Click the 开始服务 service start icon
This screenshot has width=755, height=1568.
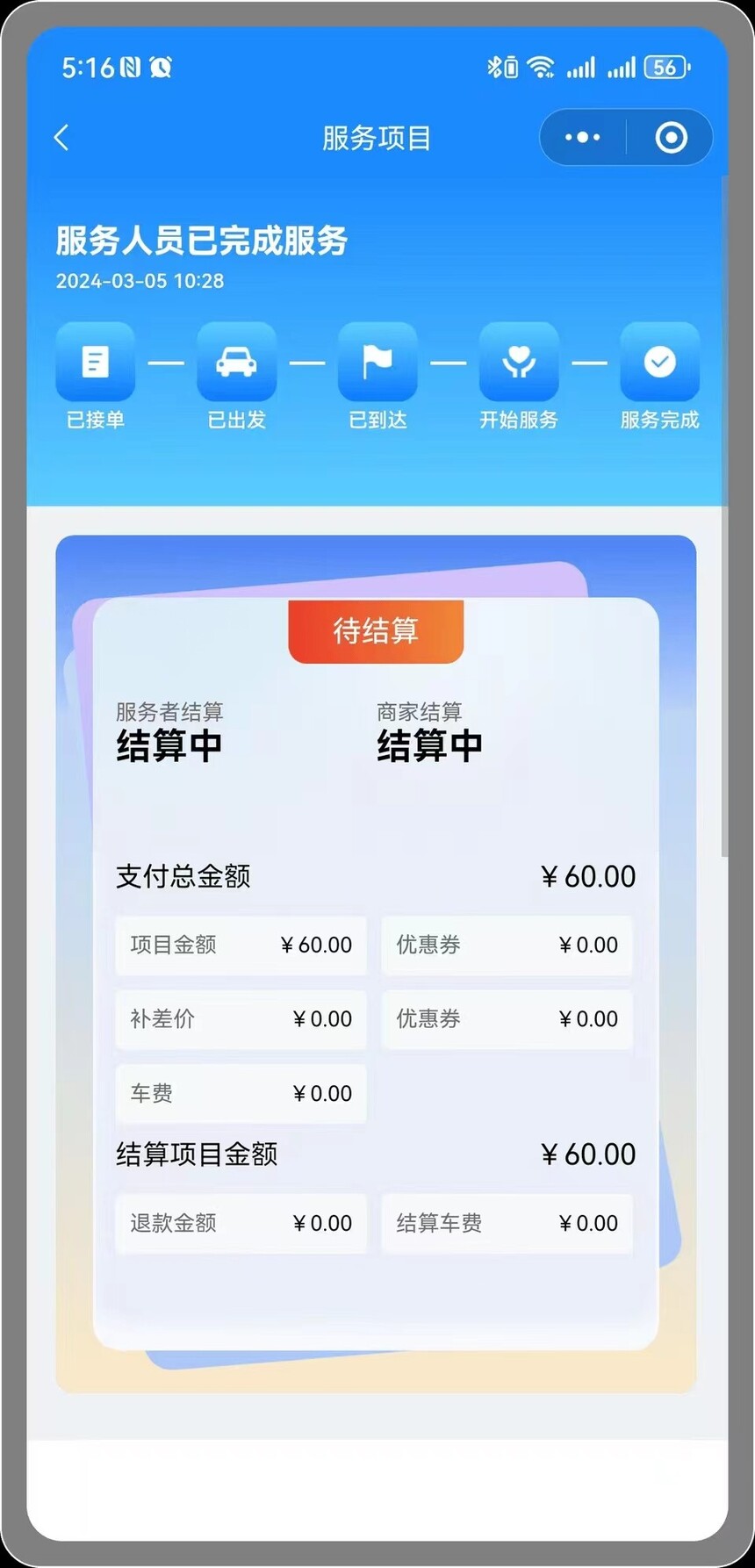[519, 362]
